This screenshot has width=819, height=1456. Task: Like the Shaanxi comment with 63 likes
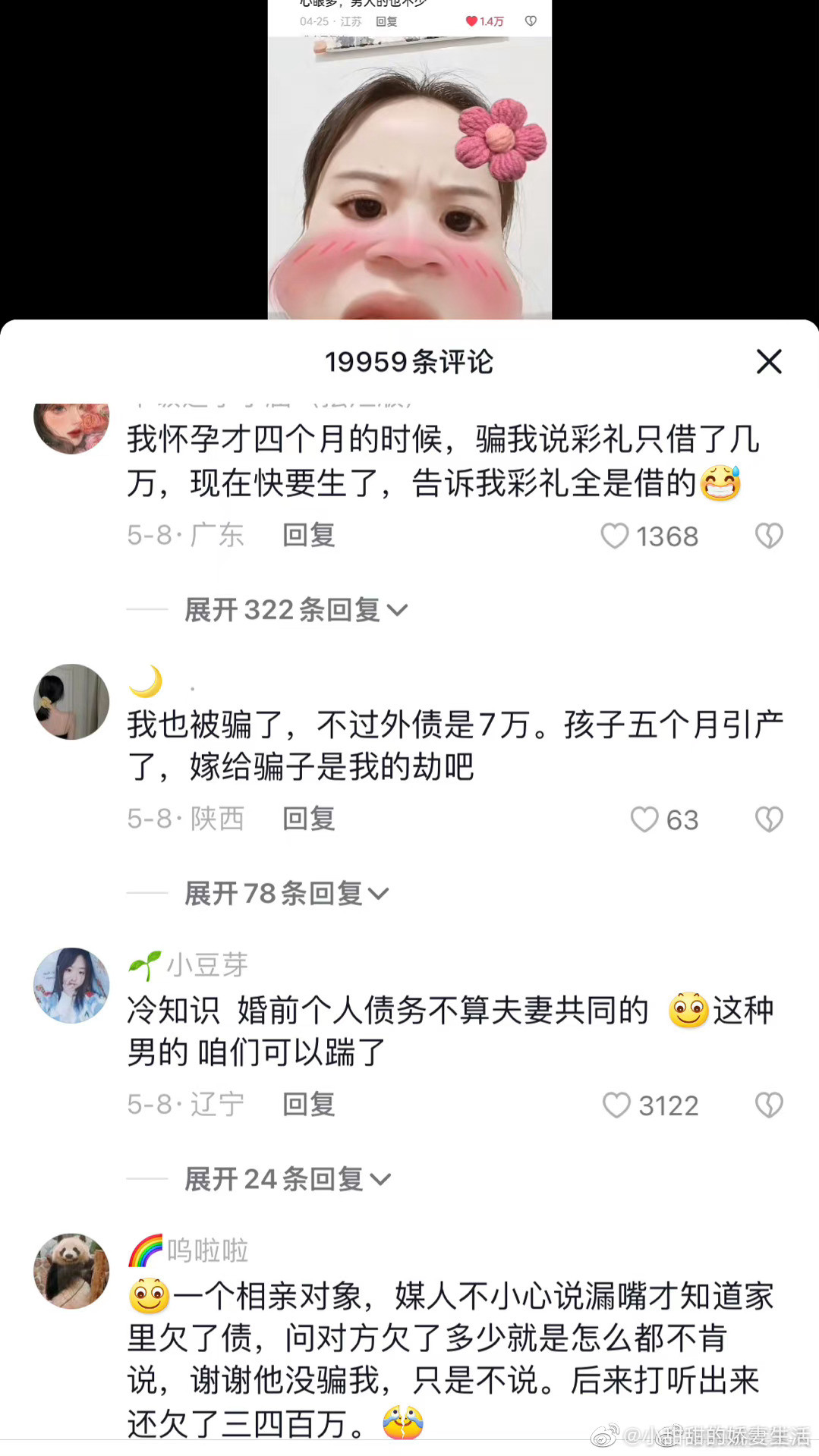(x=644, y=819)
